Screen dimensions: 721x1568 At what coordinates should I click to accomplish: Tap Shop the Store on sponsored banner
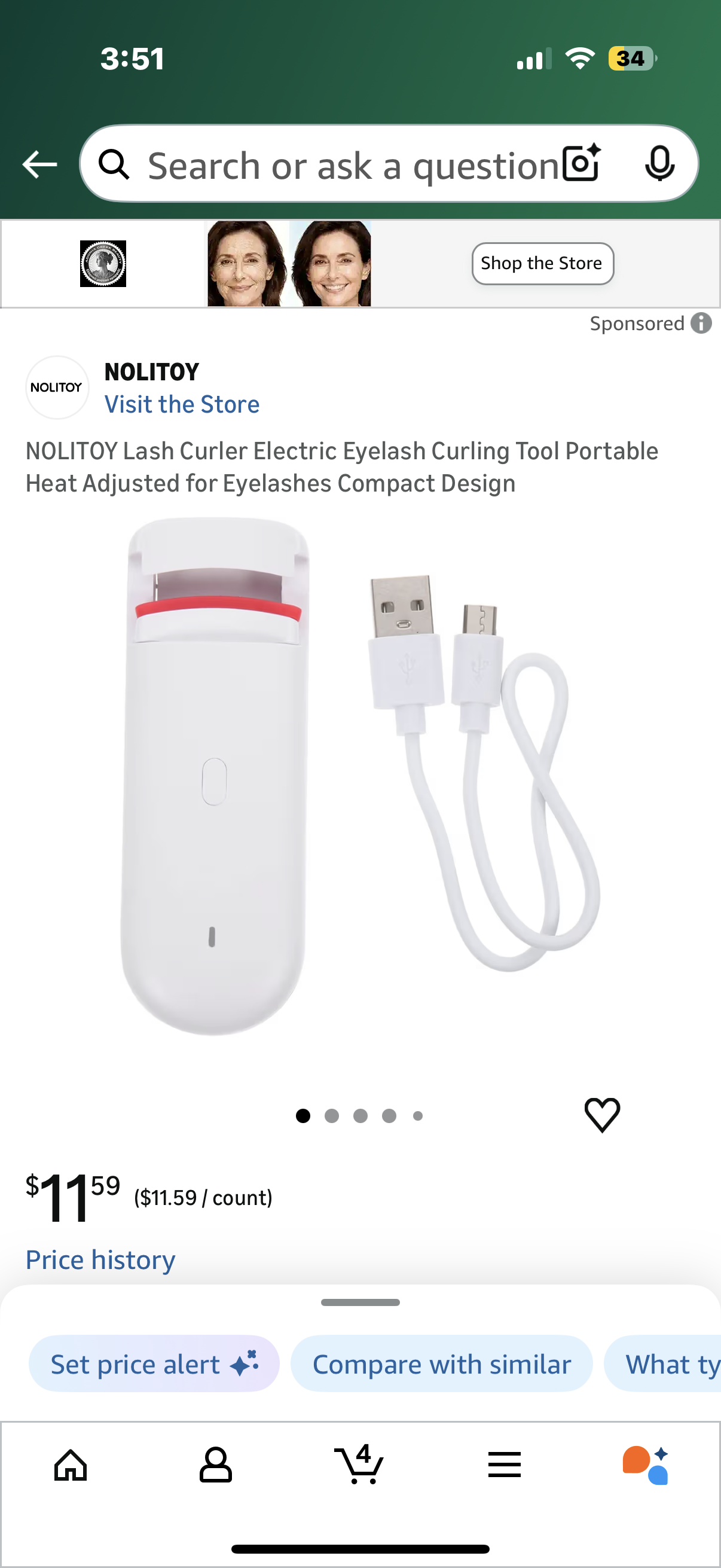pos(542,264)
